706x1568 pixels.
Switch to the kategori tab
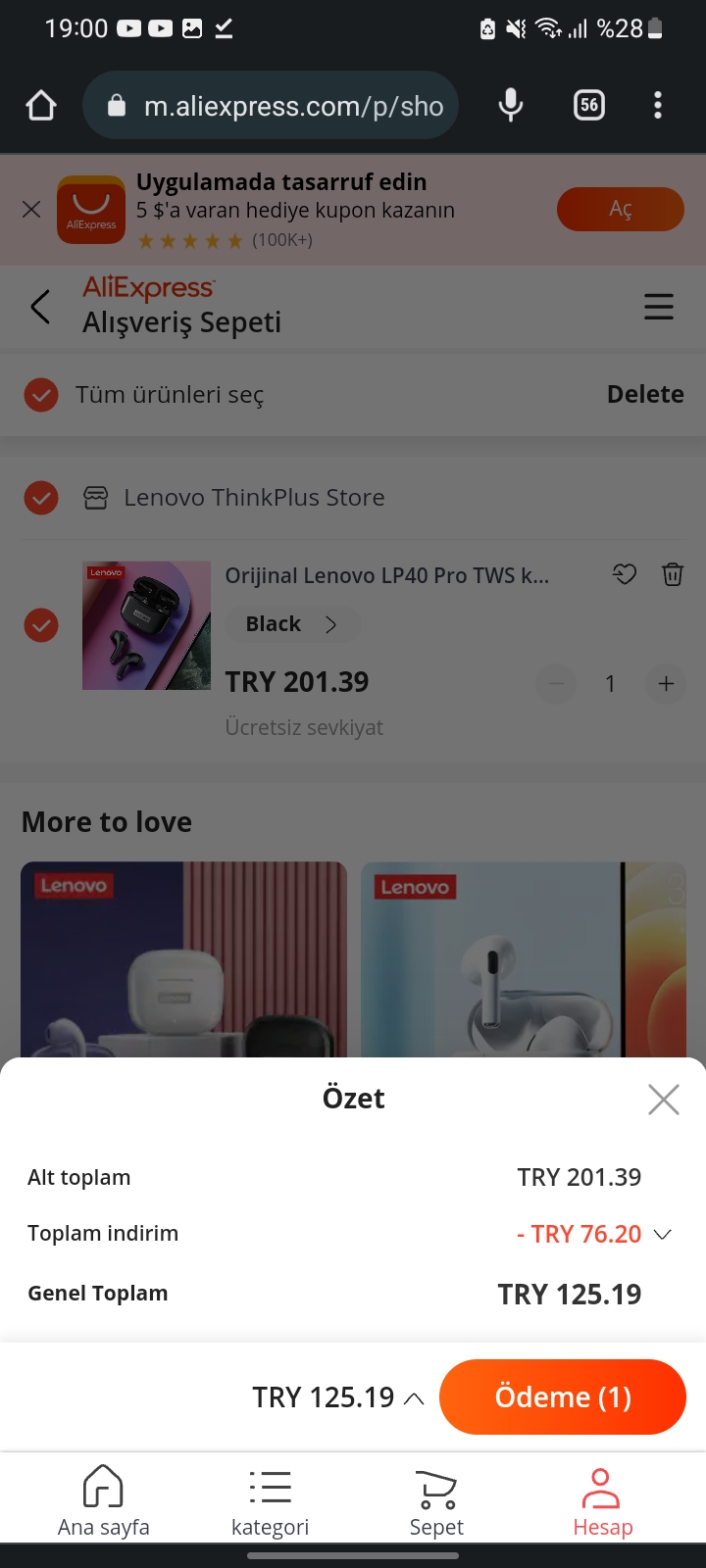[270, 1499]
